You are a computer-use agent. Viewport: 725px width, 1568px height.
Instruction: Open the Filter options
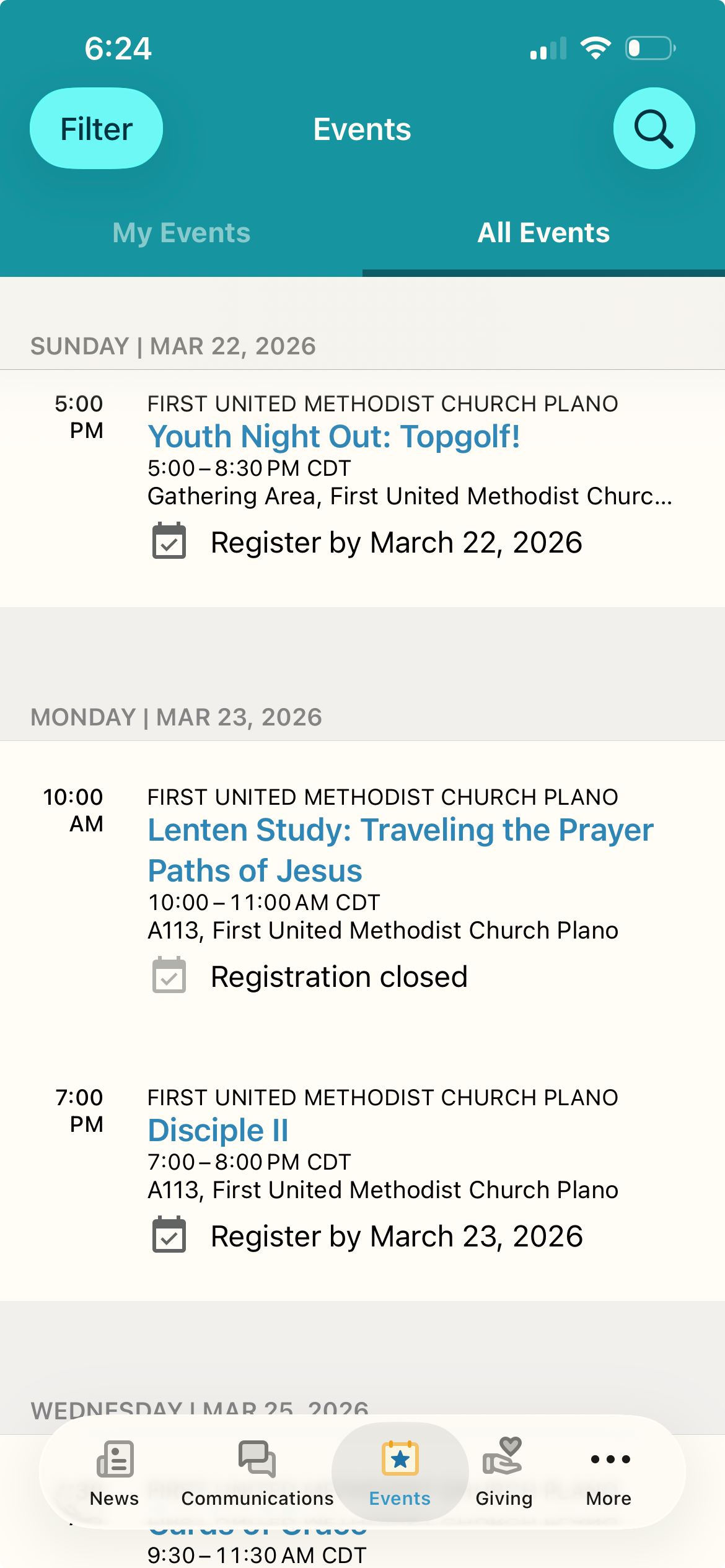96,128
